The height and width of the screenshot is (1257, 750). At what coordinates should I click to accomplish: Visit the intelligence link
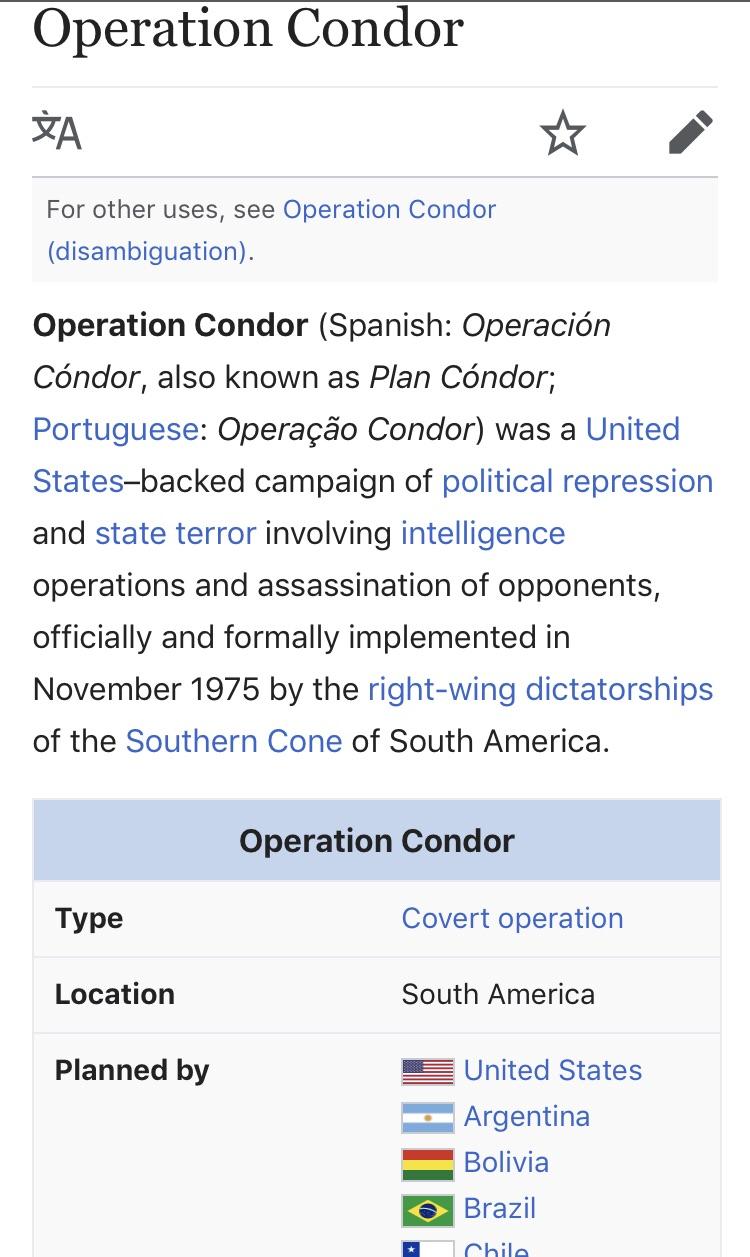click(x=482, y=533)
